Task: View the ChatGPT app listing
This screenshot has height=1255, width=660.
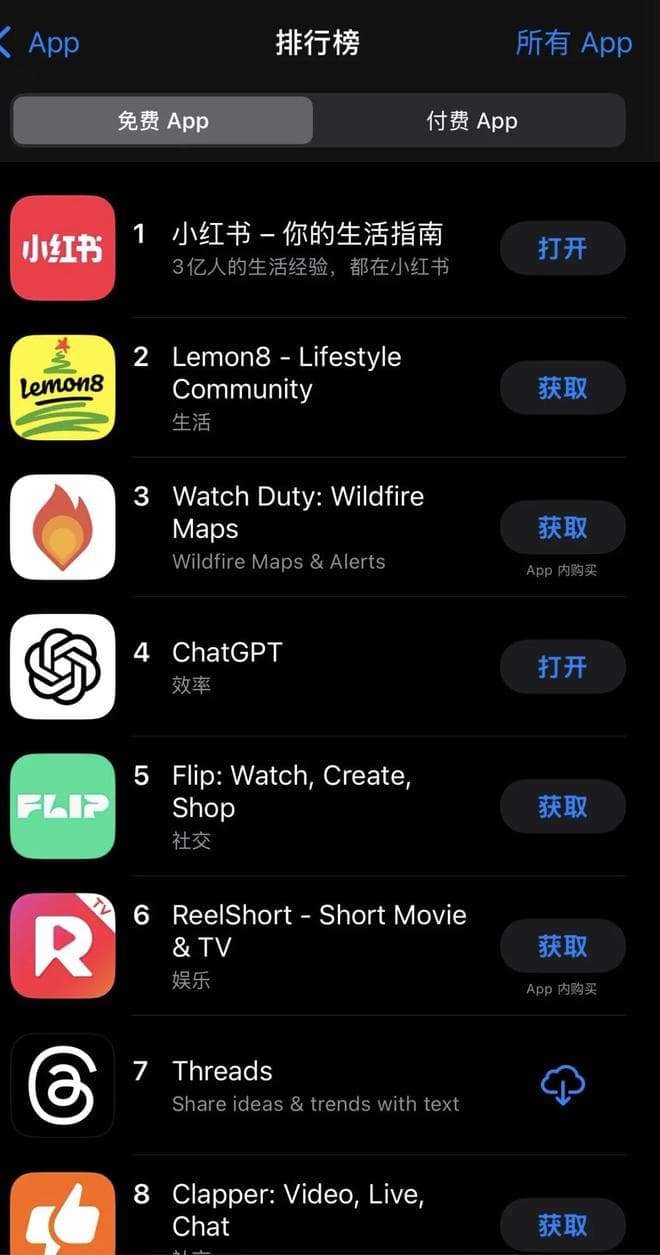Action: (x=227, y=653)
